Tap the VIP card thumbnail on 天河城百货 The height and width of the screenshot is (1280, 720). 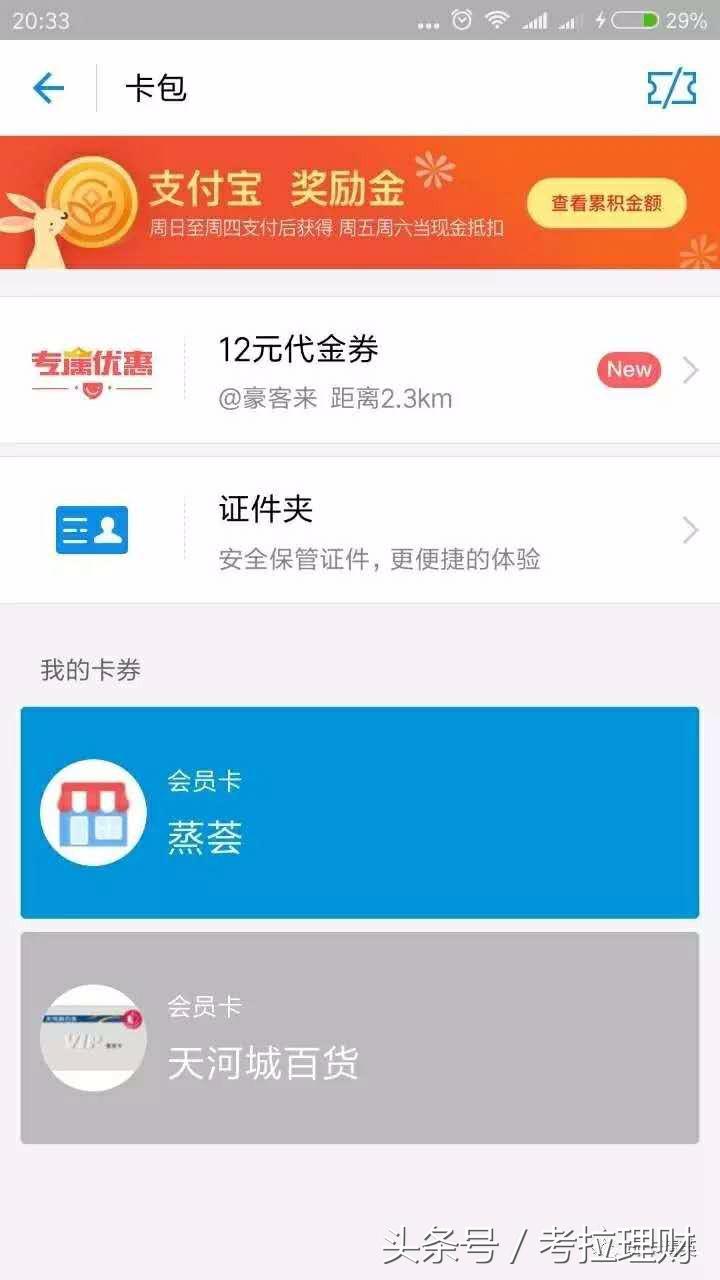point(92,1039)
